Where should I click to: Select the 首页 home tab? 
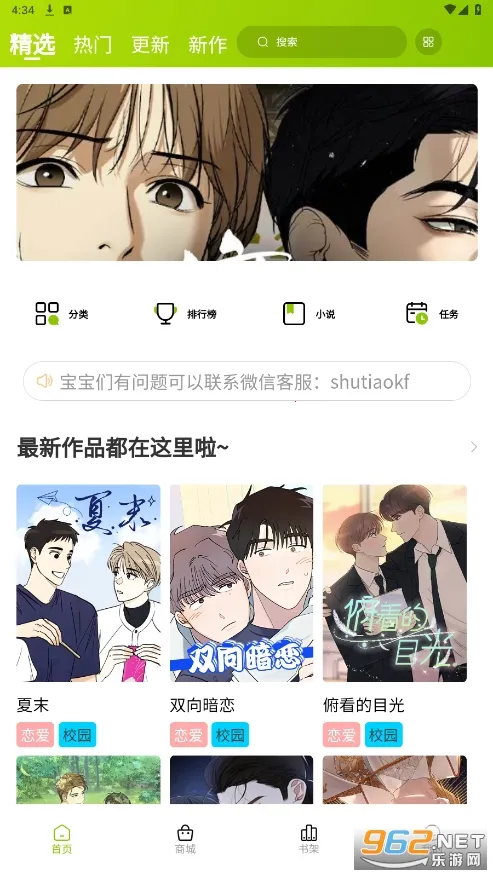[61, 840]
